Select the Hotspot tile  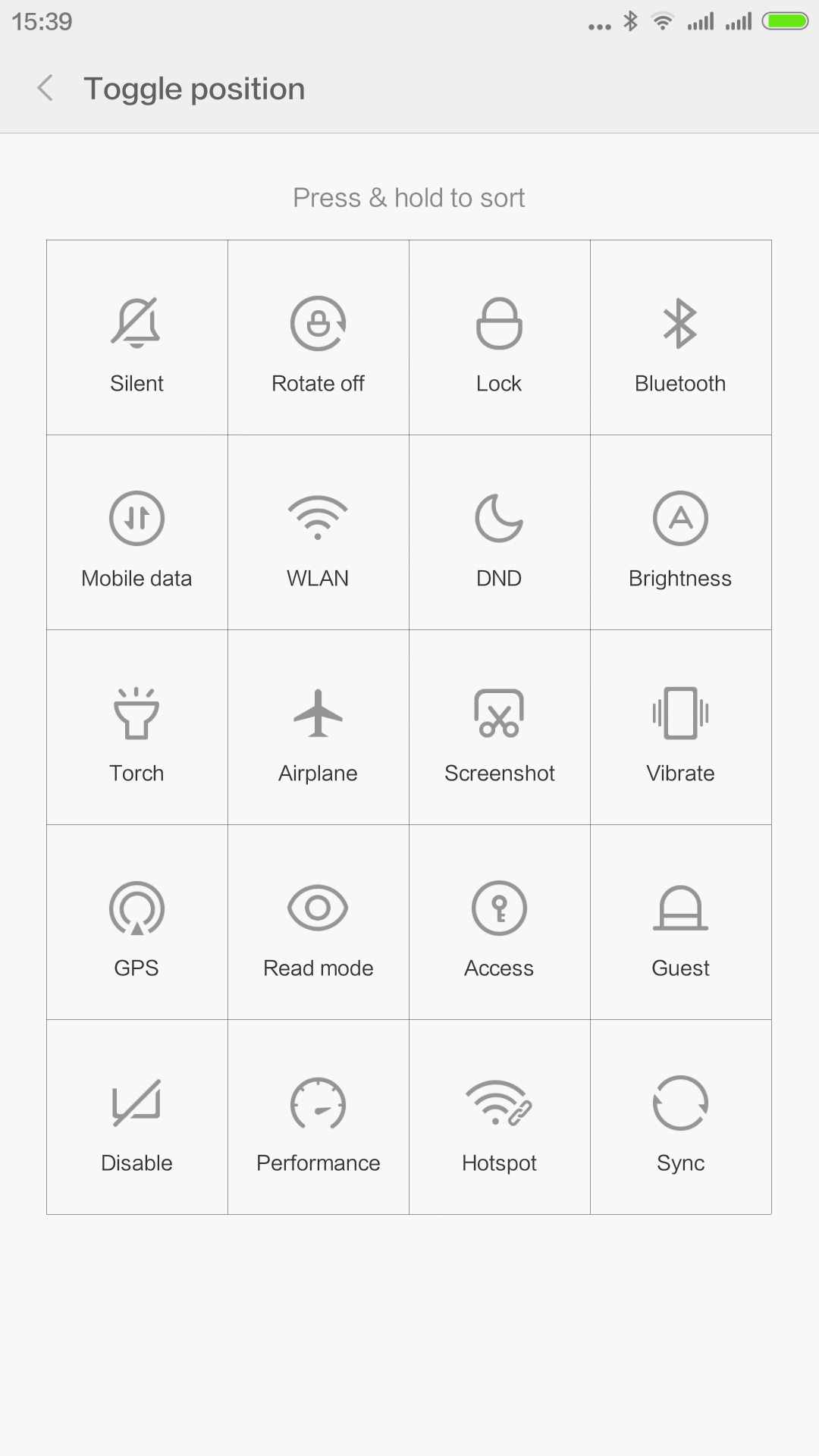point(499,1117)
